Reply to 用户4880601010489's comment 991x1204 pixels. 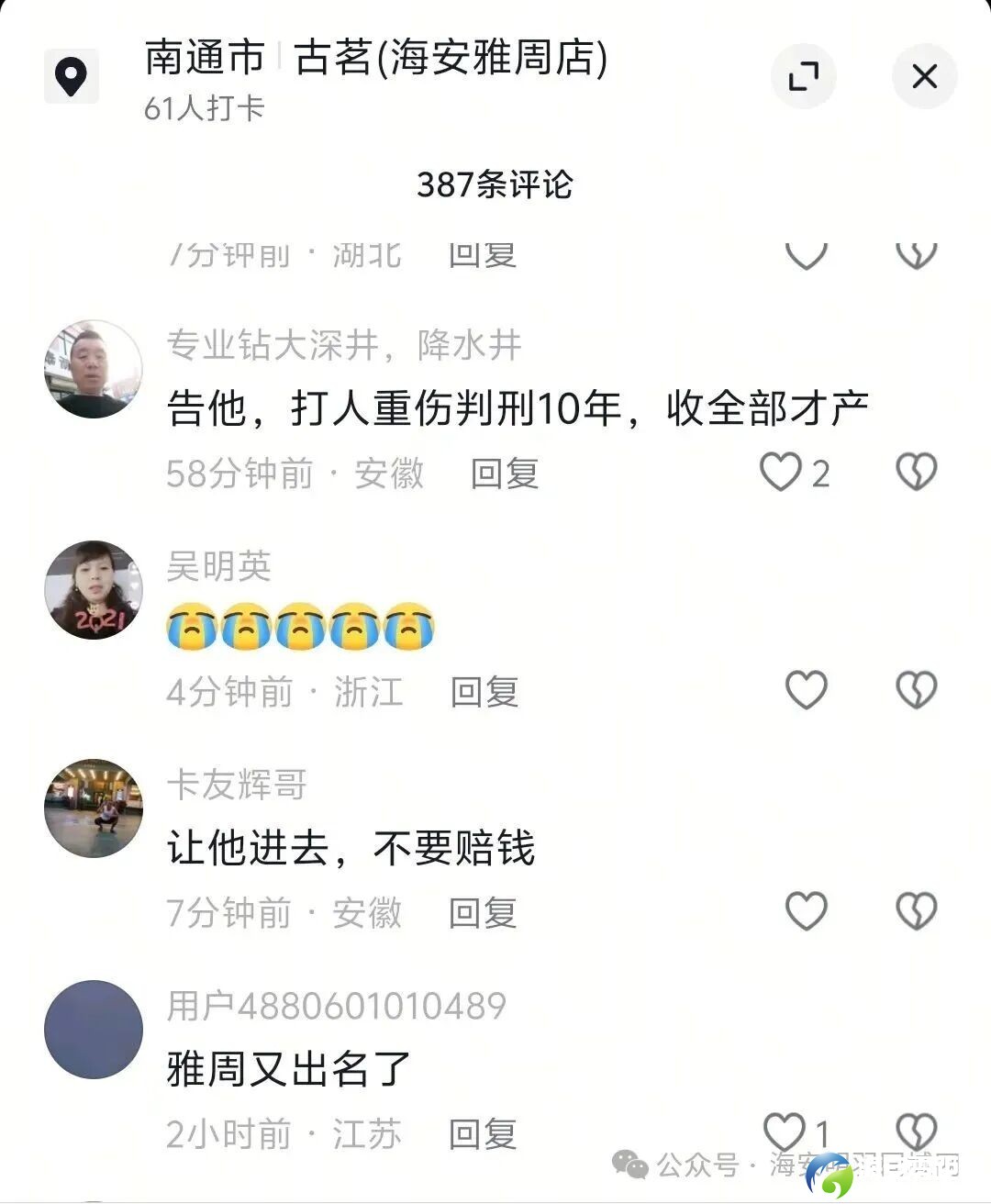coord(483,1134)
